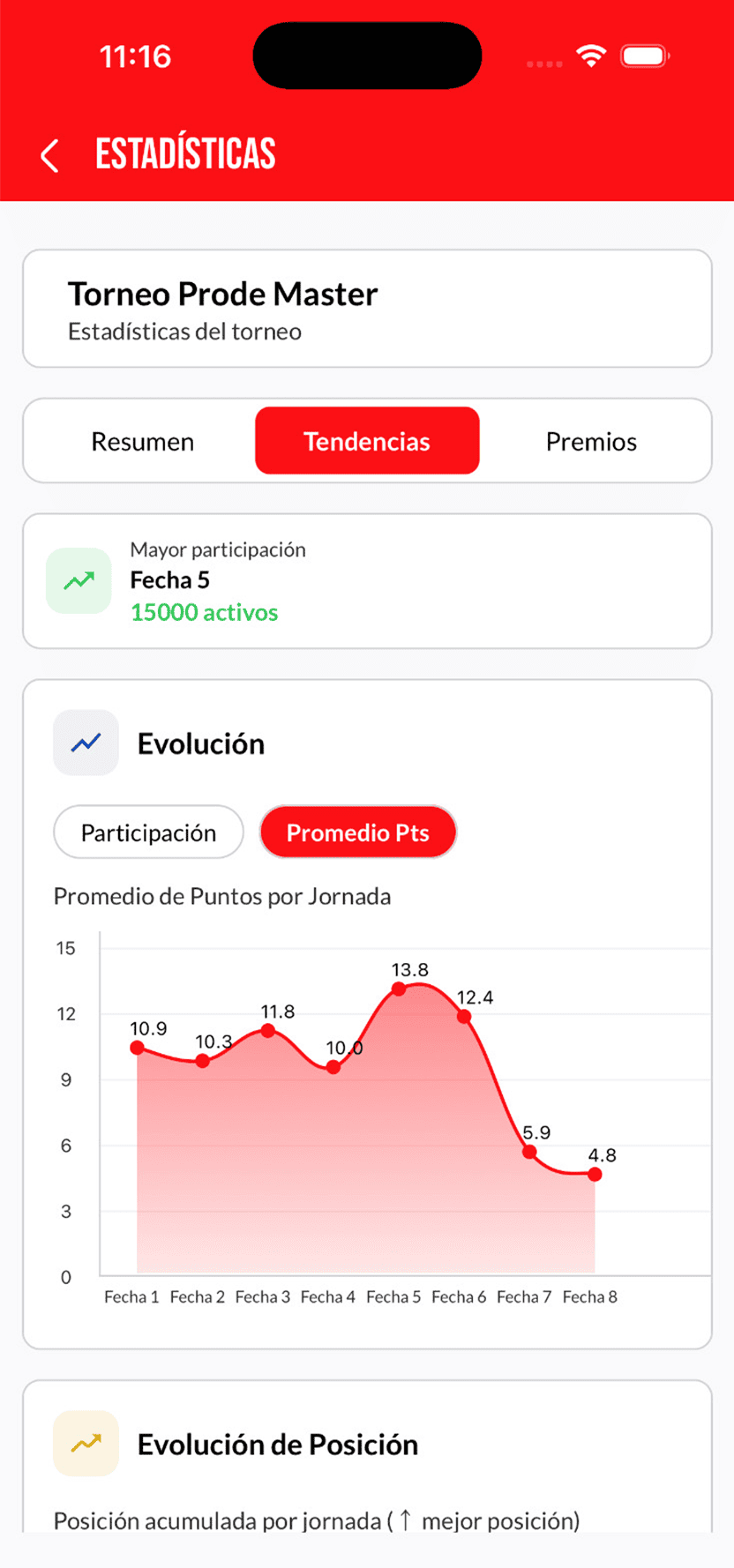Tap the Fecha 8 axis label on chart

coord(589,1296)
